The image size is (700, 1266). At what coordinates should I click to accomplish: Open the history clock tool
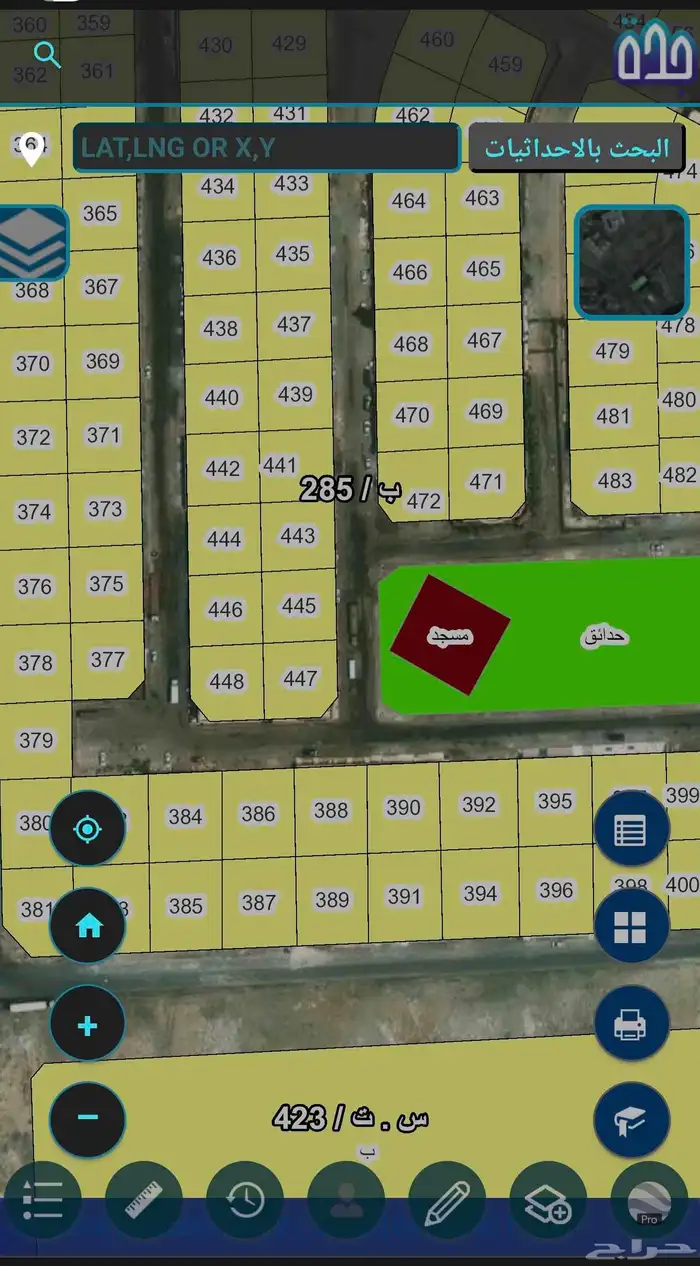tap(245, 1199)
